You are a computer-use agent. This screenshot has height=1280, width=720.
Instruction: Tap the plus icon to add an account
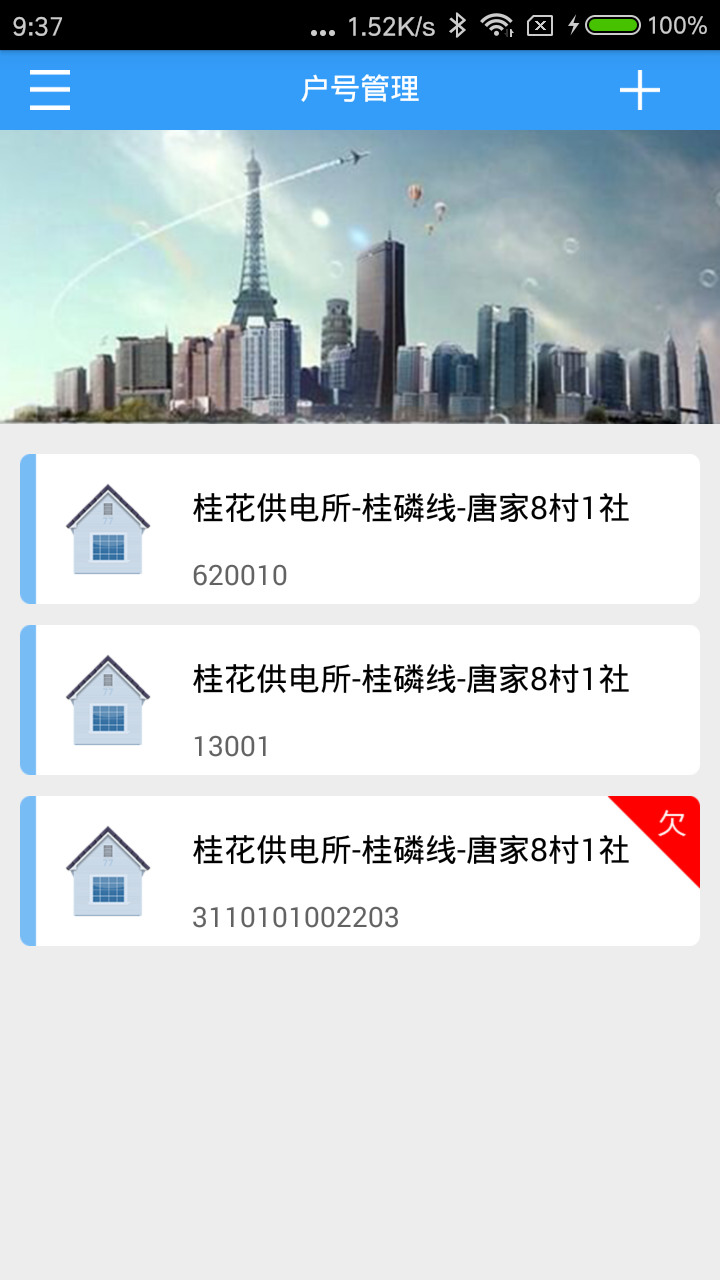pyautogui.click(x=640, y=89)
